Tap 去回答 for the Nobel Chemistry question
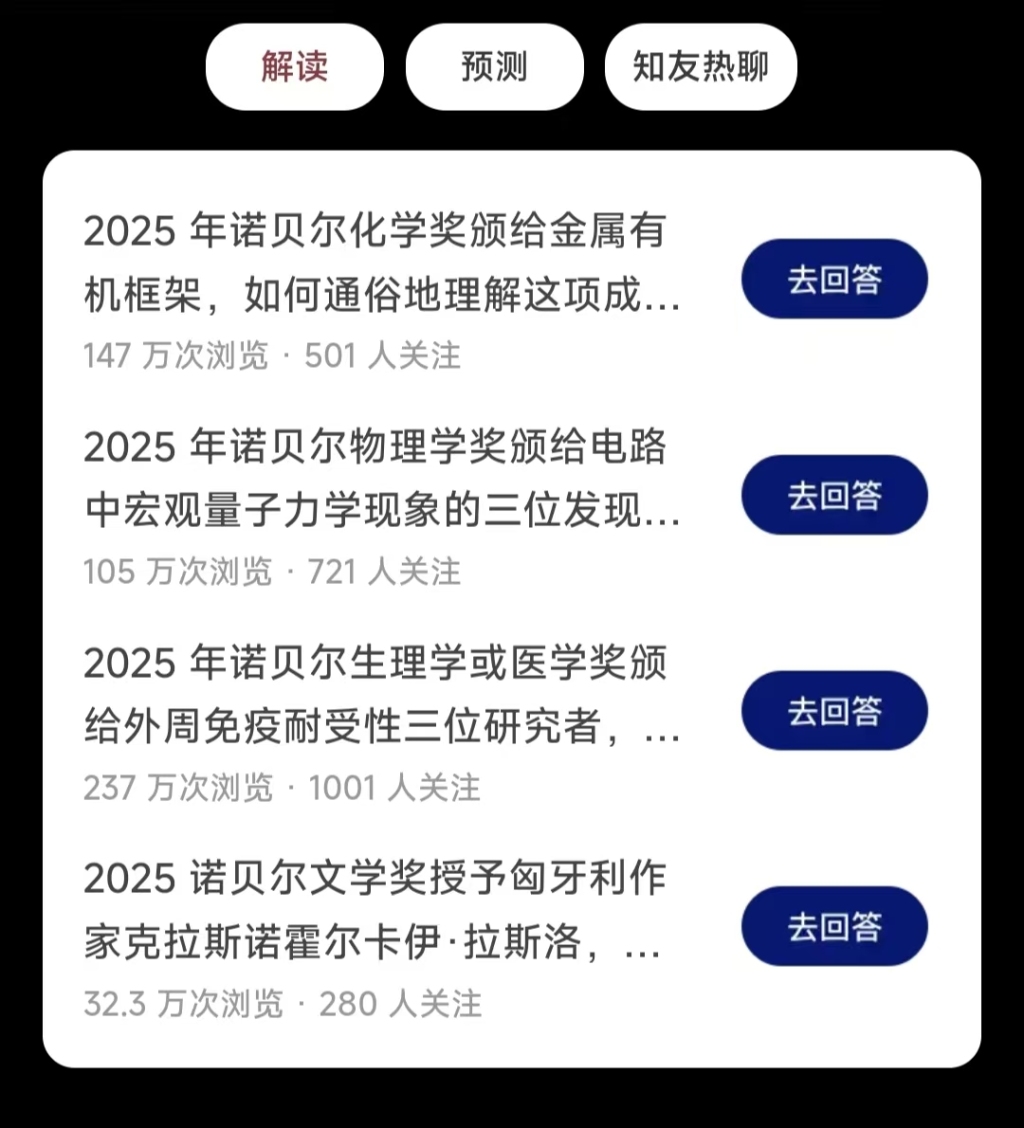 tap(834, 279)
